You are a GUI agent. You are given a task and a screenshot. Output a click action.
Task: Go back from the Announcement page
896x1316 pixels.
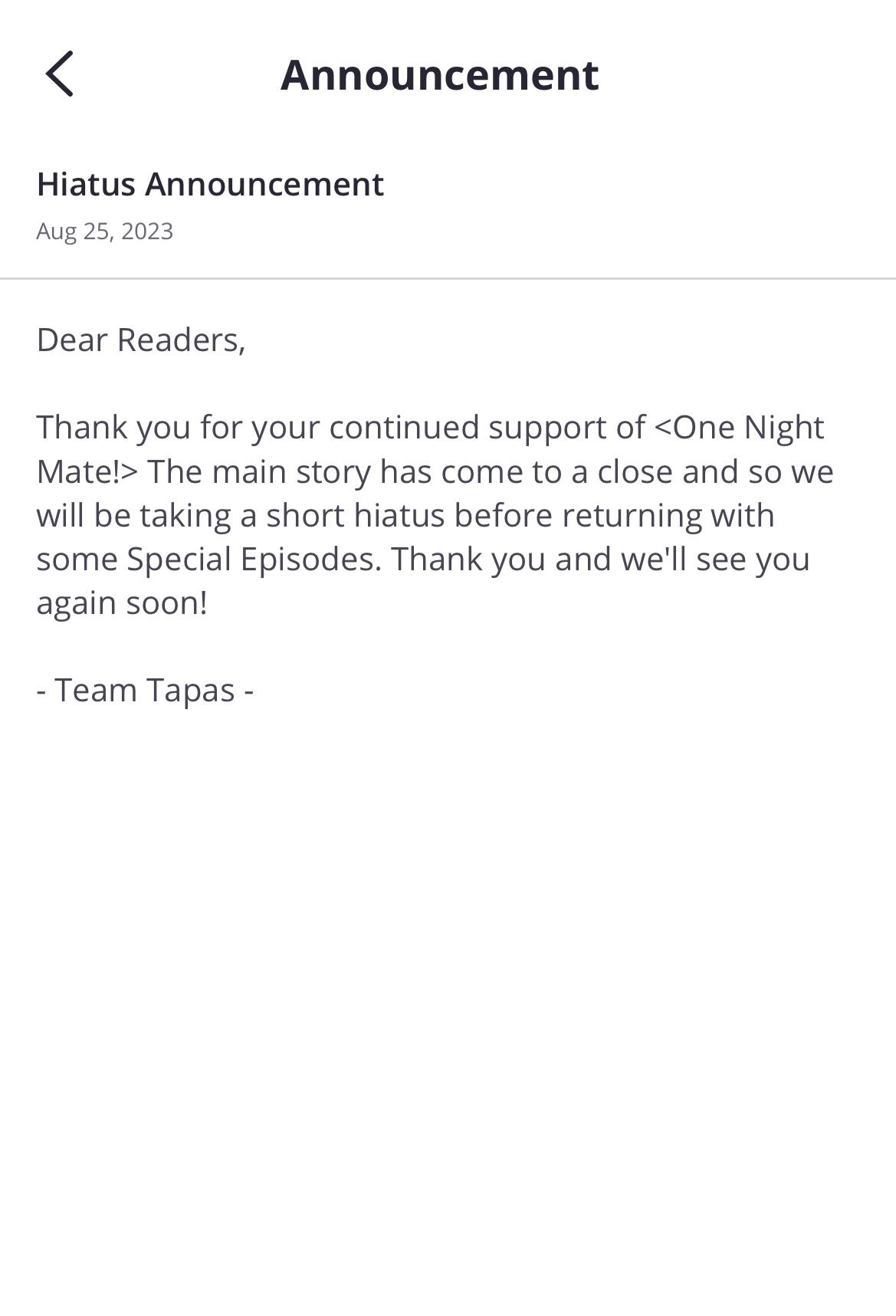click(x=59, y=74)
